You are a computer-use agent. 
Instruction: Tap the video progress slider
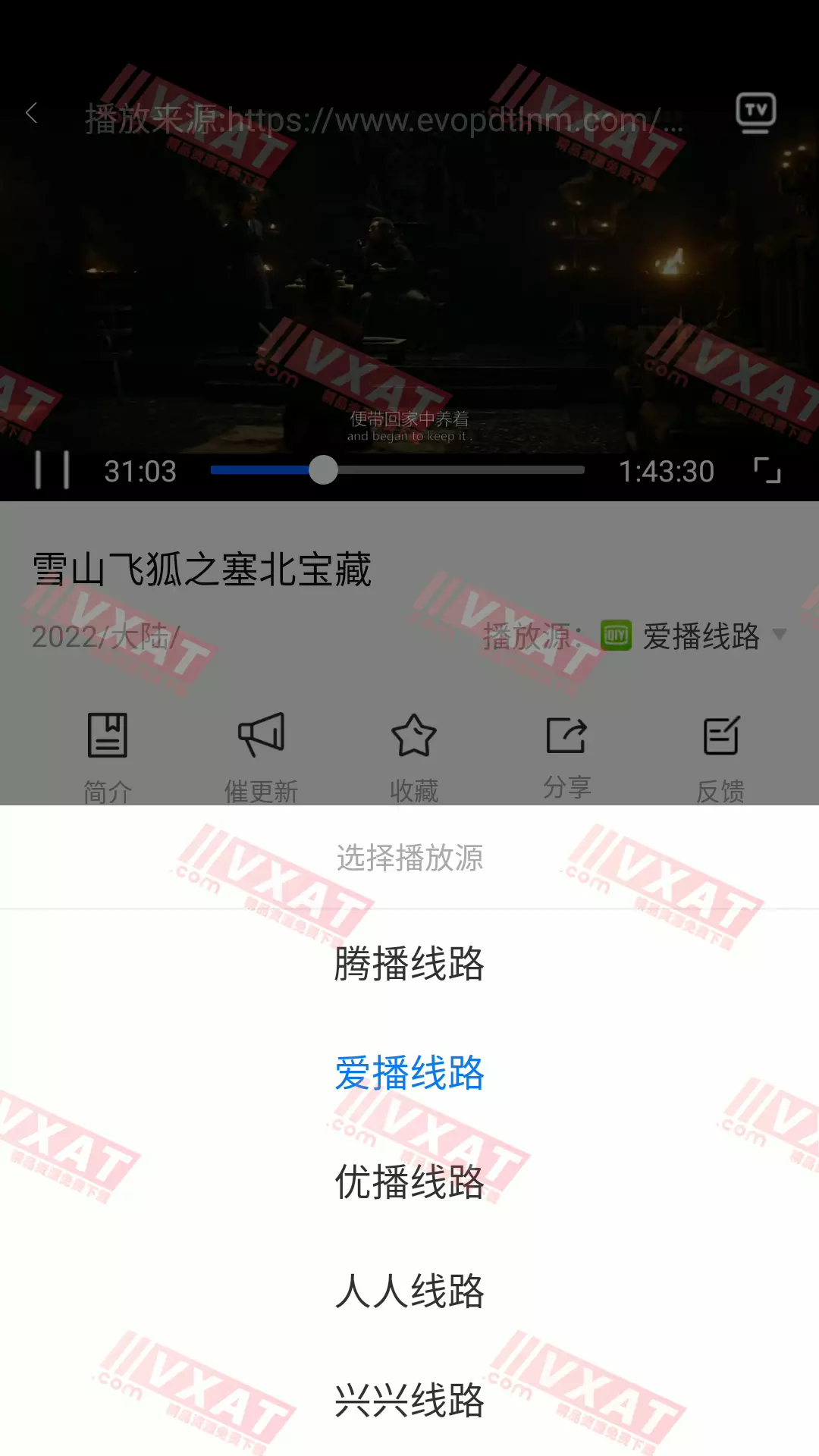coord(397,470)
